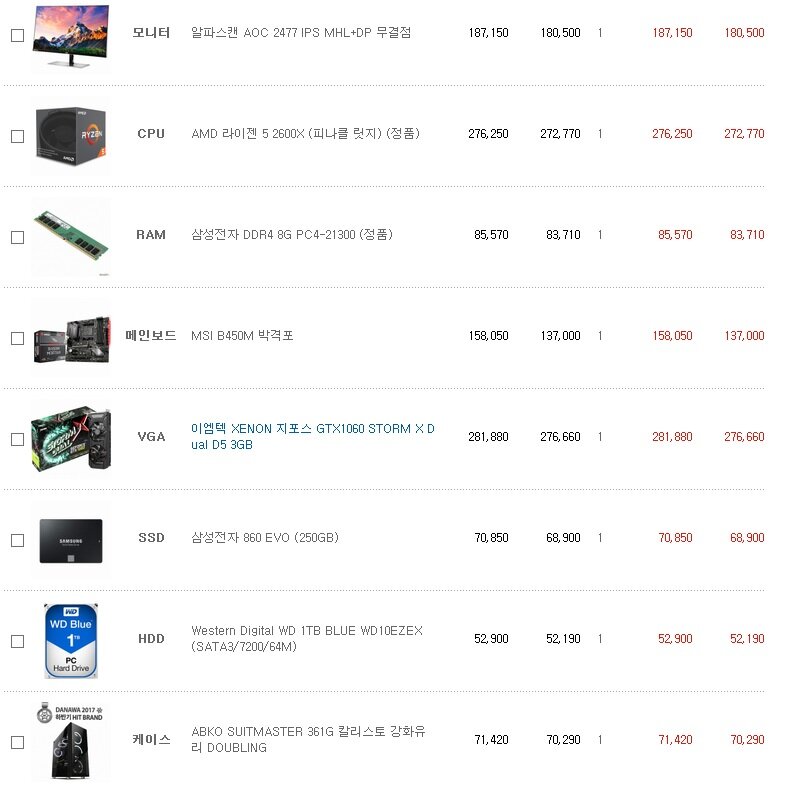Select the VGA row checkbox
Viewport: 807px width, 787px height.
point(17,439)
